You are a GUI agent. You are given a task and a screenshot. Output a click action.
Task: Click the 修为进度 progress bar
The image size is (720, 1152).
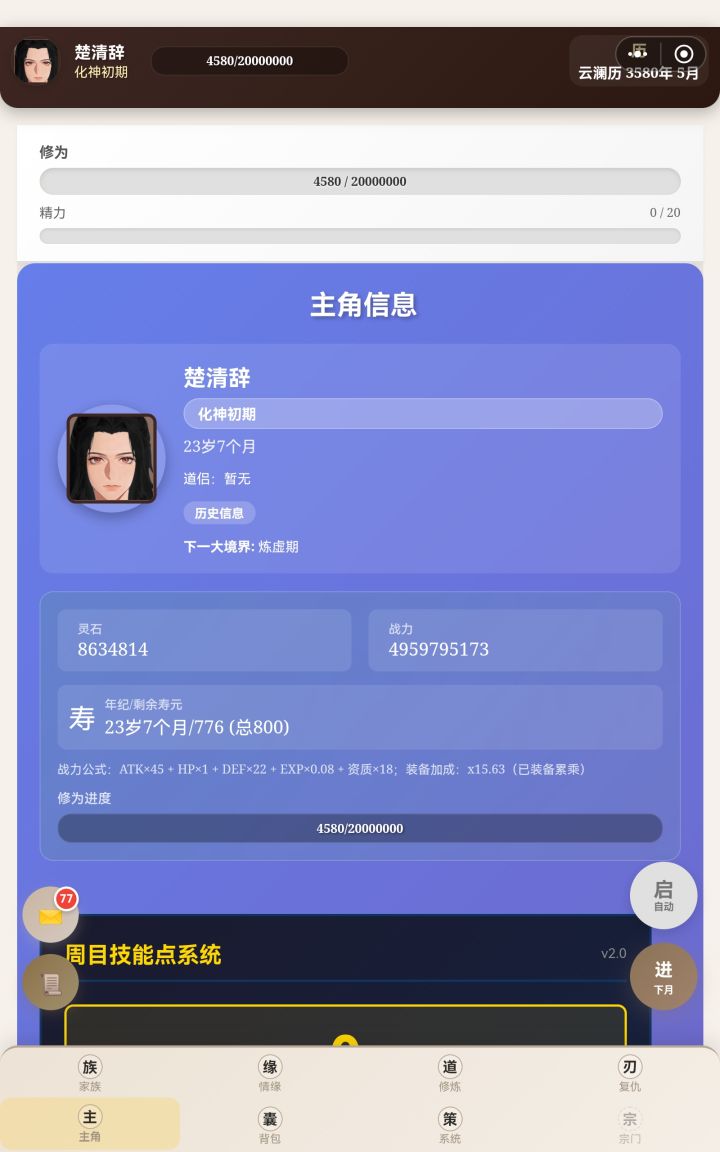tap(360, 828)
